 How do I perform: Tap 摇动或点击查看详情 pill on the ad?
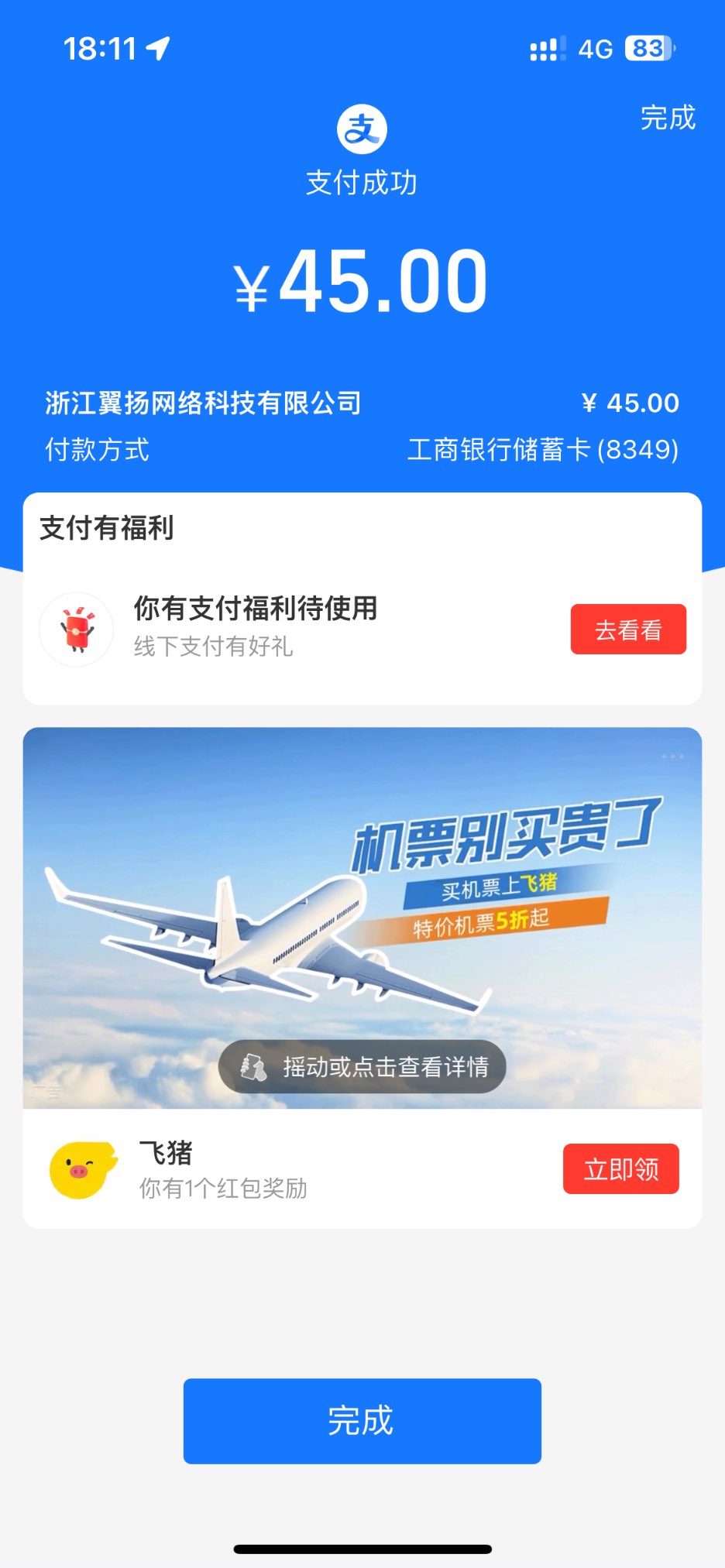362,1066
